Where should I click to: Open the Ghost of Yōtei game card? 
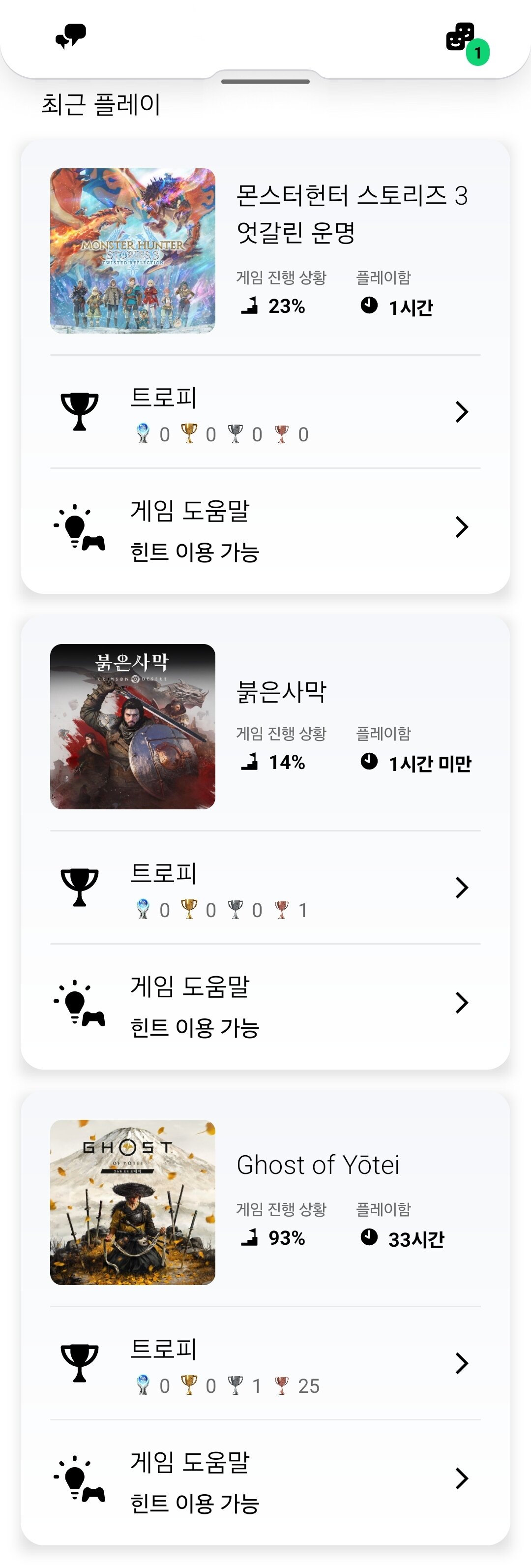265,1202
